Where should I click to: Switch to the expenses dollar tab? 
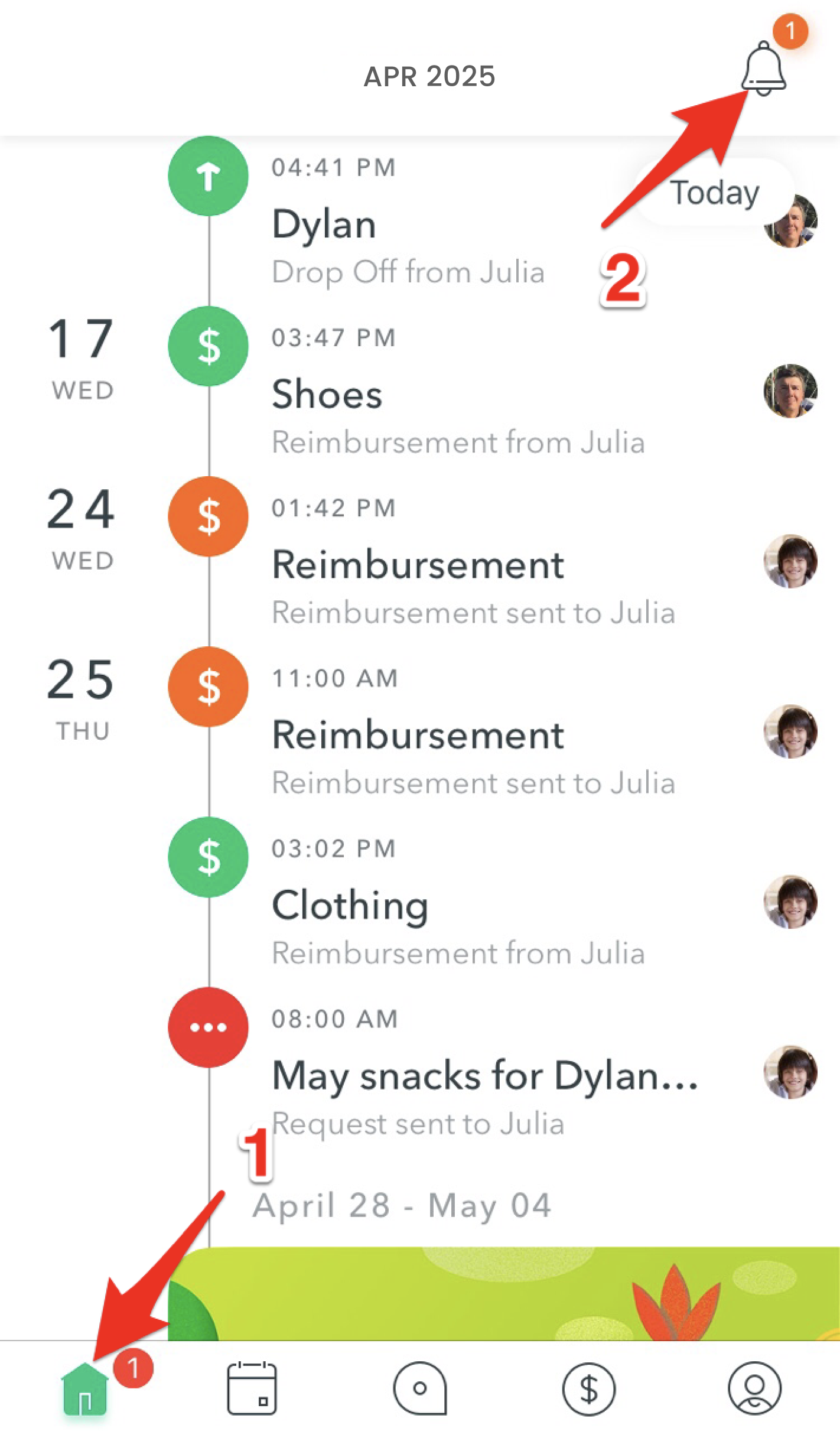pyautogui.click(x=588, y=1388)
